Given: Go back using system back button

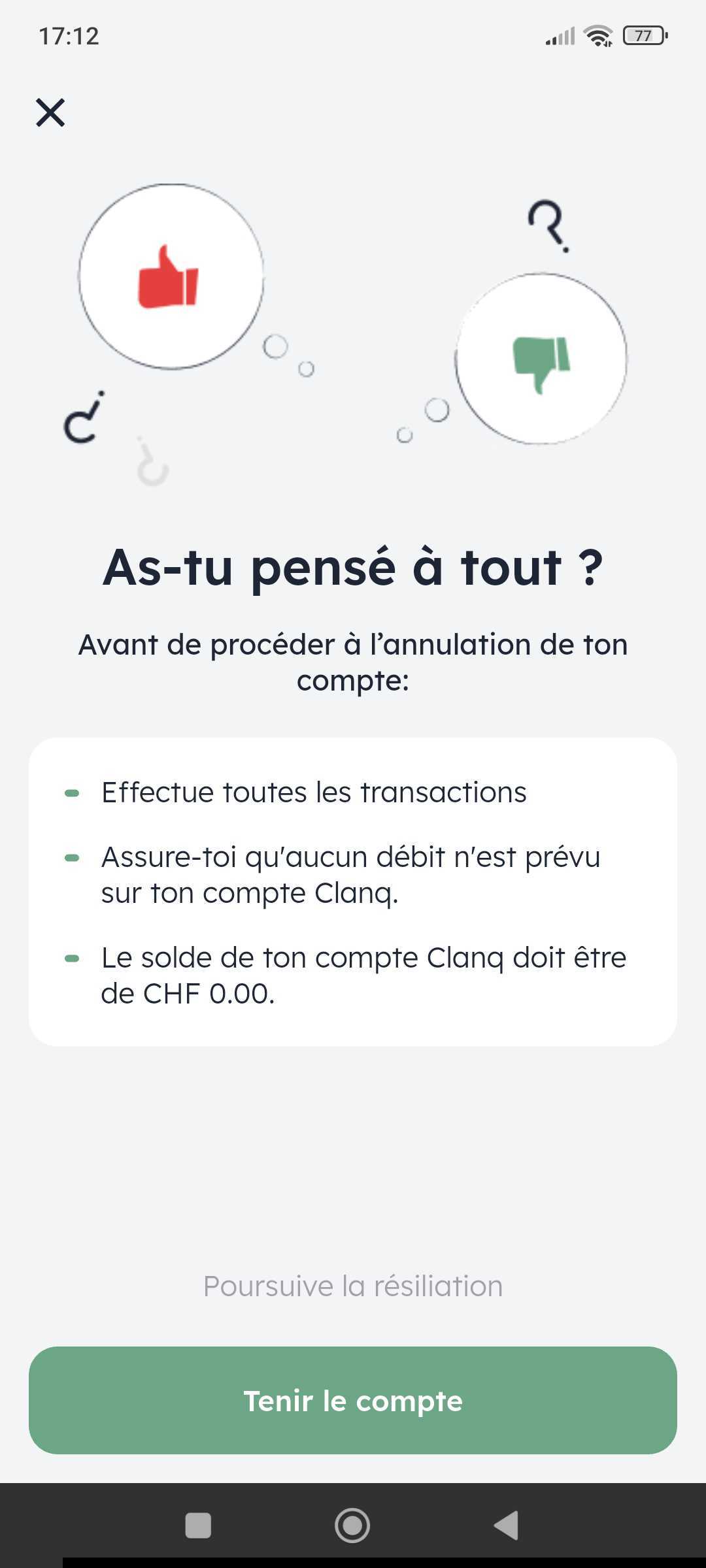Looking at the screenshot, I should [x=507, y=1525].
